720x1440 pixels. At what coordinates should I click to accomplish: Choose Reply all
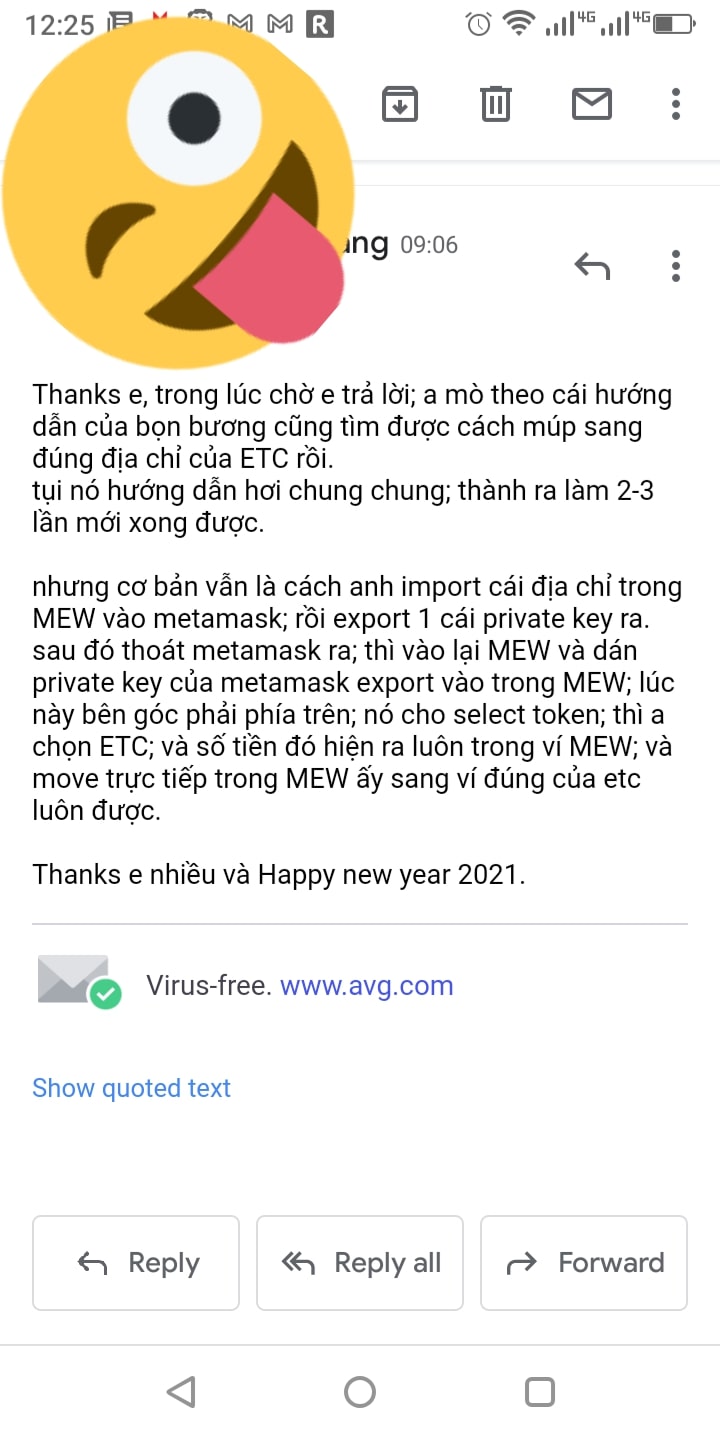click(360, 1263)
